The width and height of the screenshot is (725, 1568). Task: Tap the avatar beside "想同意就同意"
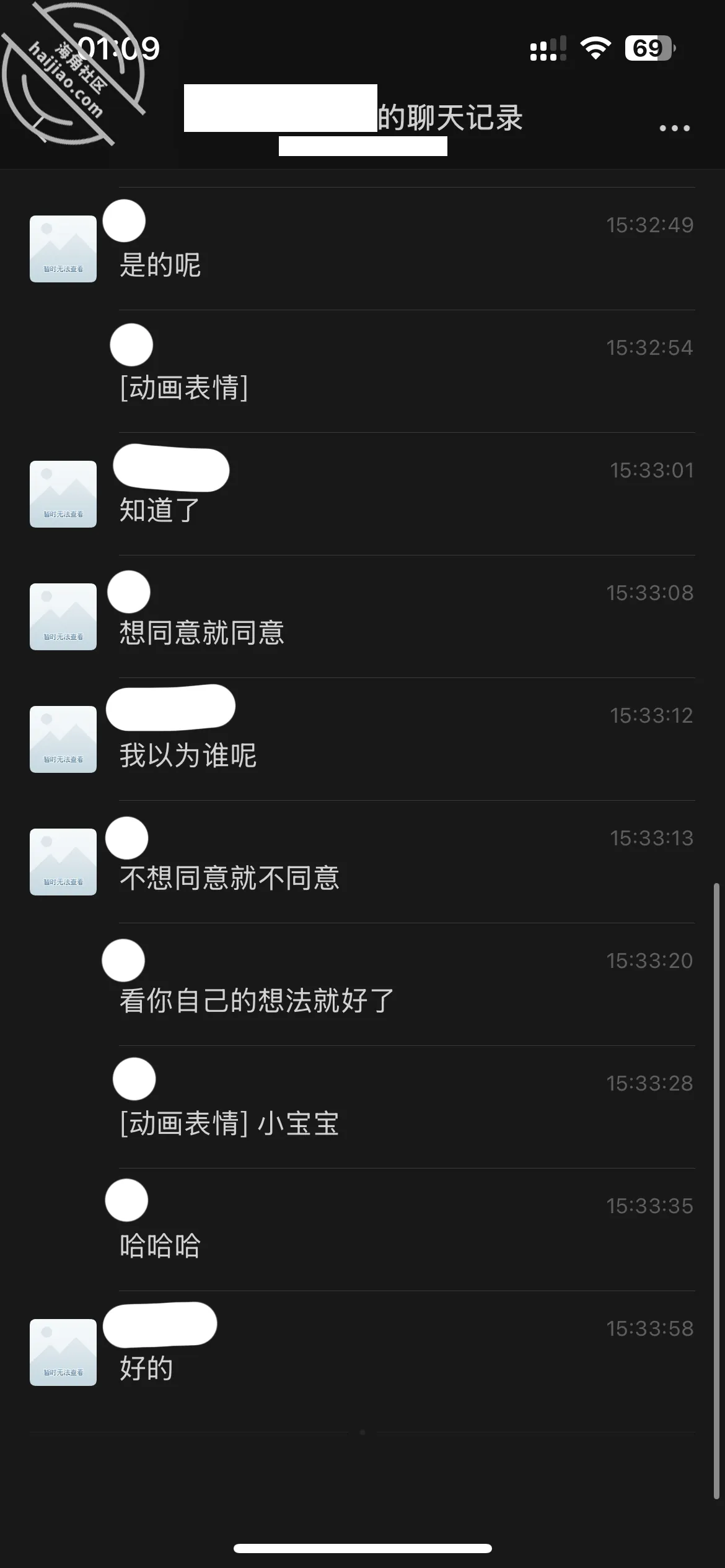tap(63, 617)
